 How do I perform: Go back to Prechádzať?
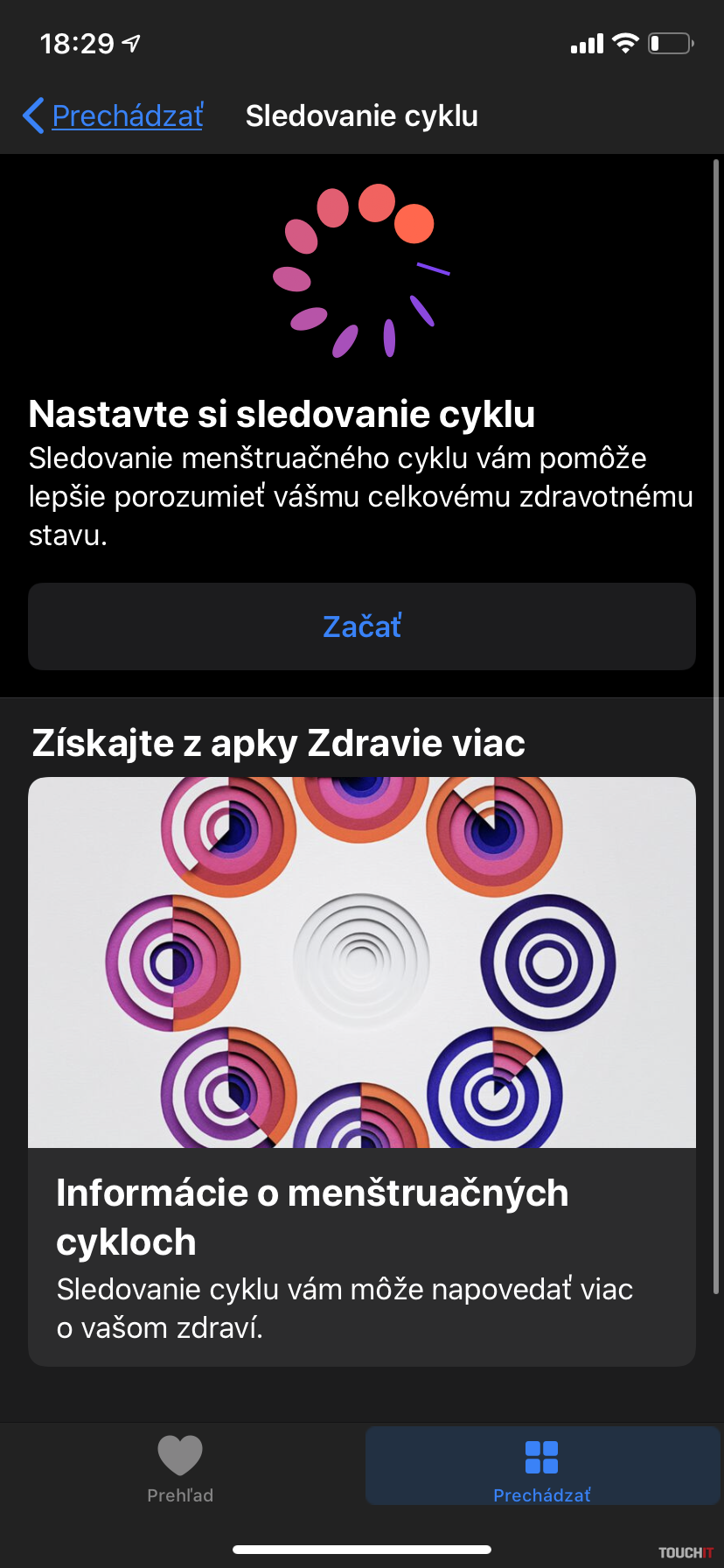tap(114, 115)
